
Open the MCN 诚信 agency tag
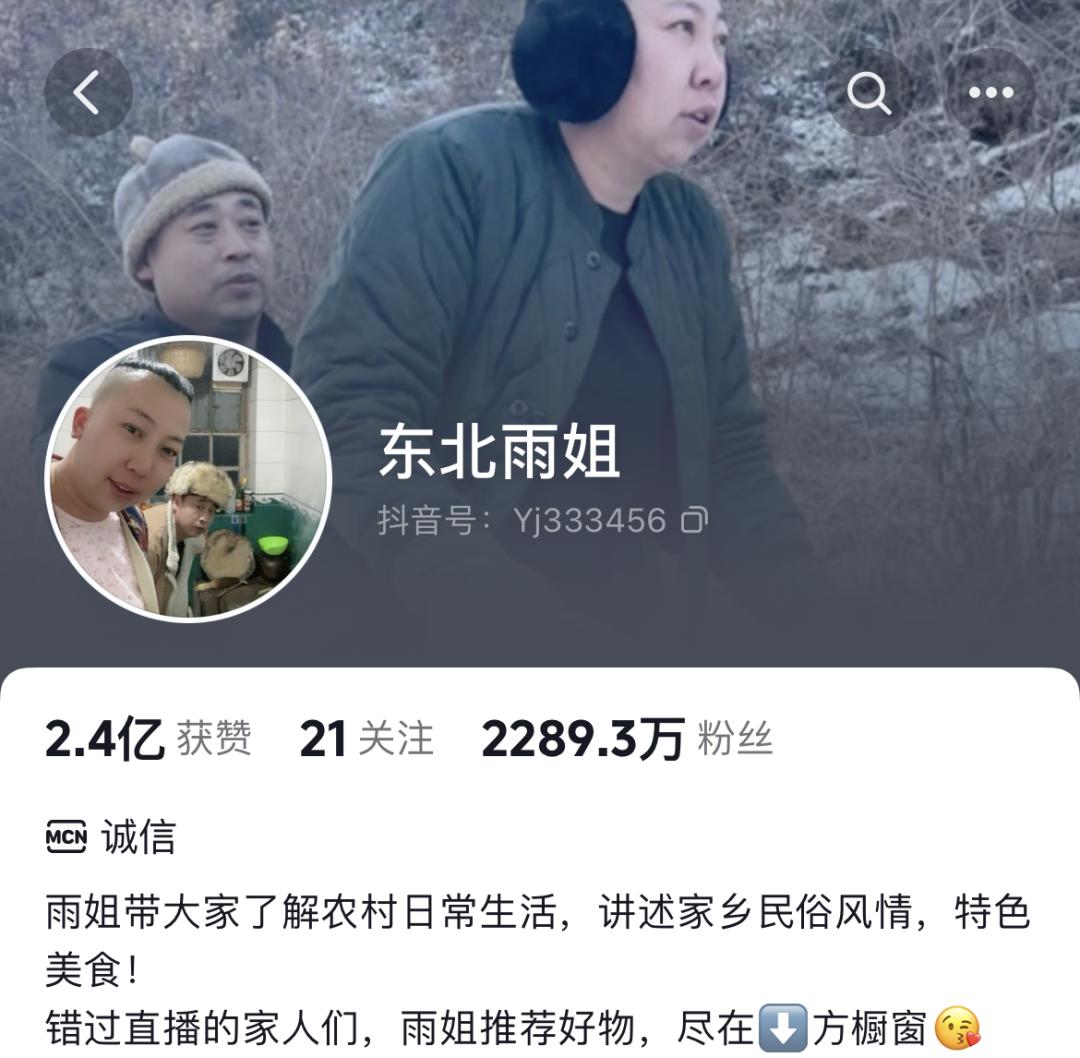pos(111,837)
